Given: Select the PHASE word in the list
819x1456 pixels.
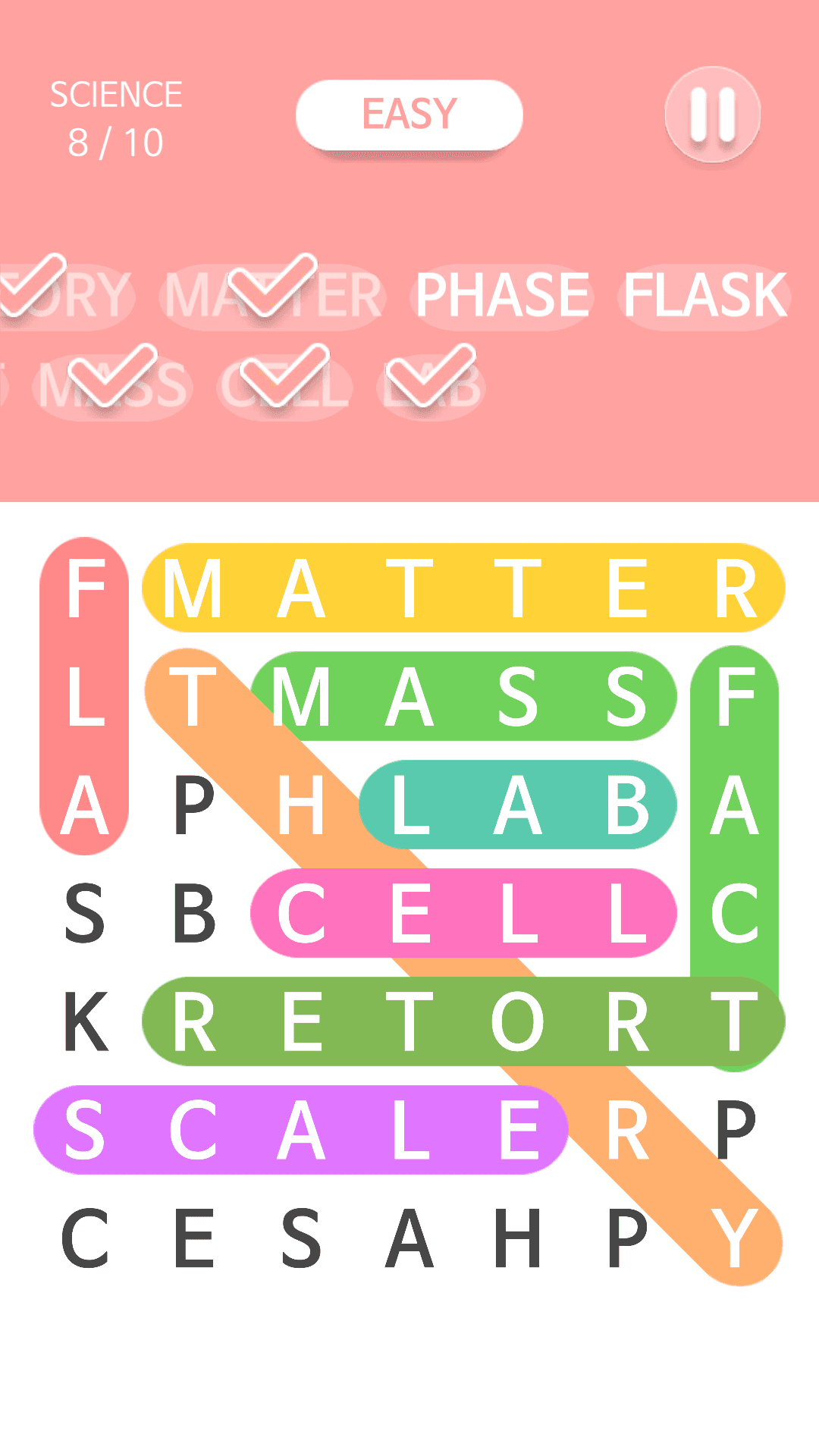Looking at the screenshot, I should click(x=502, y=295).
